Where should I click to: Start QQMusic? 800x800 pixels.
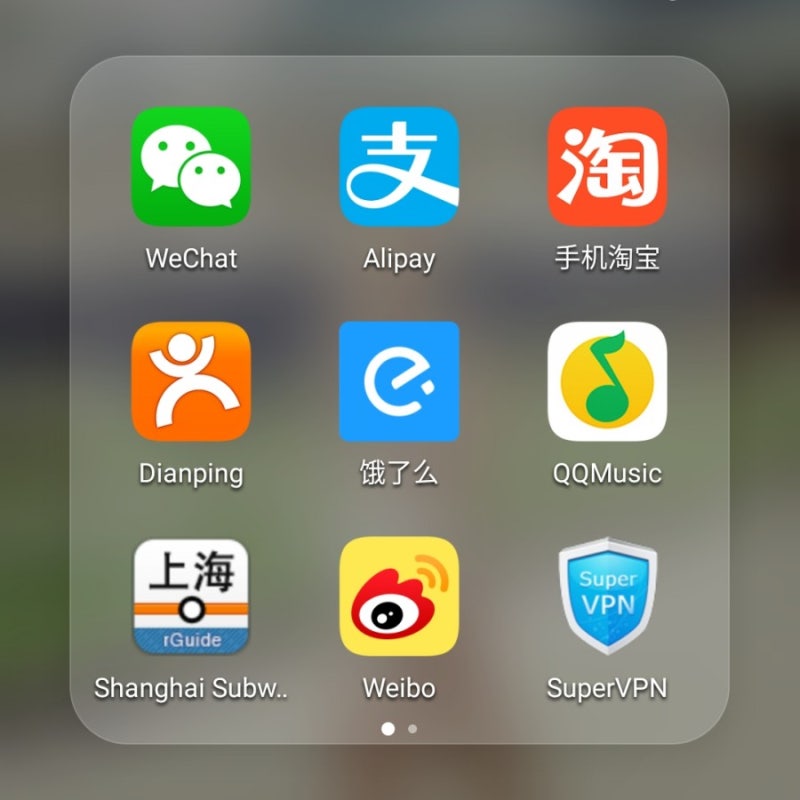[607, 381]
